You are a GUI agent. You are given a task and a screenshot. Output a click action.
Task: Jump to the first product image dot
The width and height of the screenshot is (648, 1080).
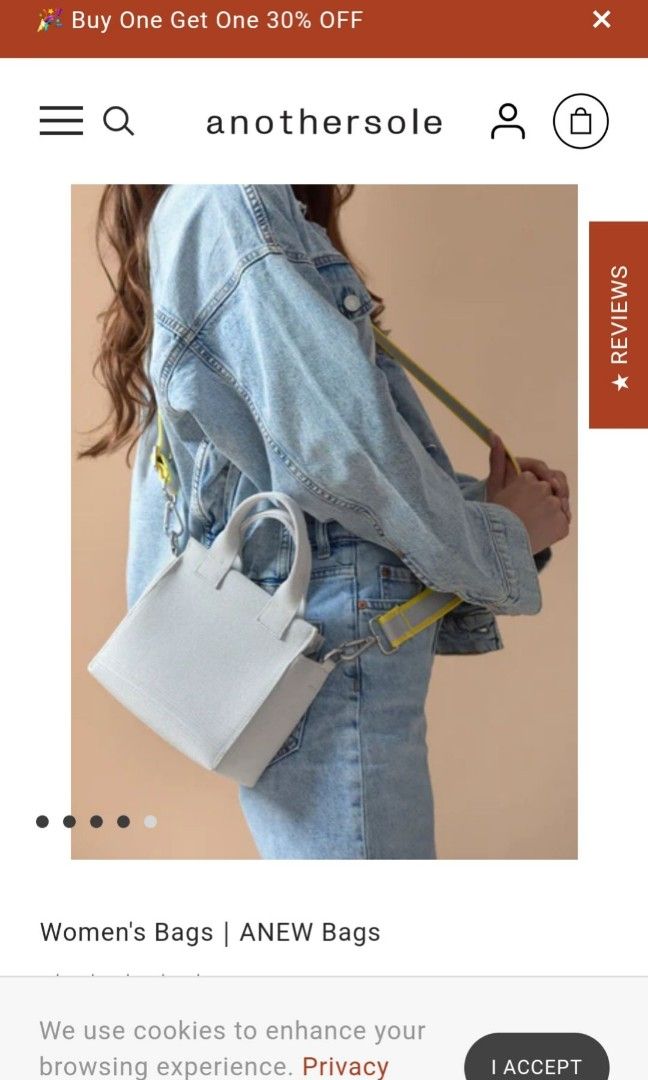(42, 822)
